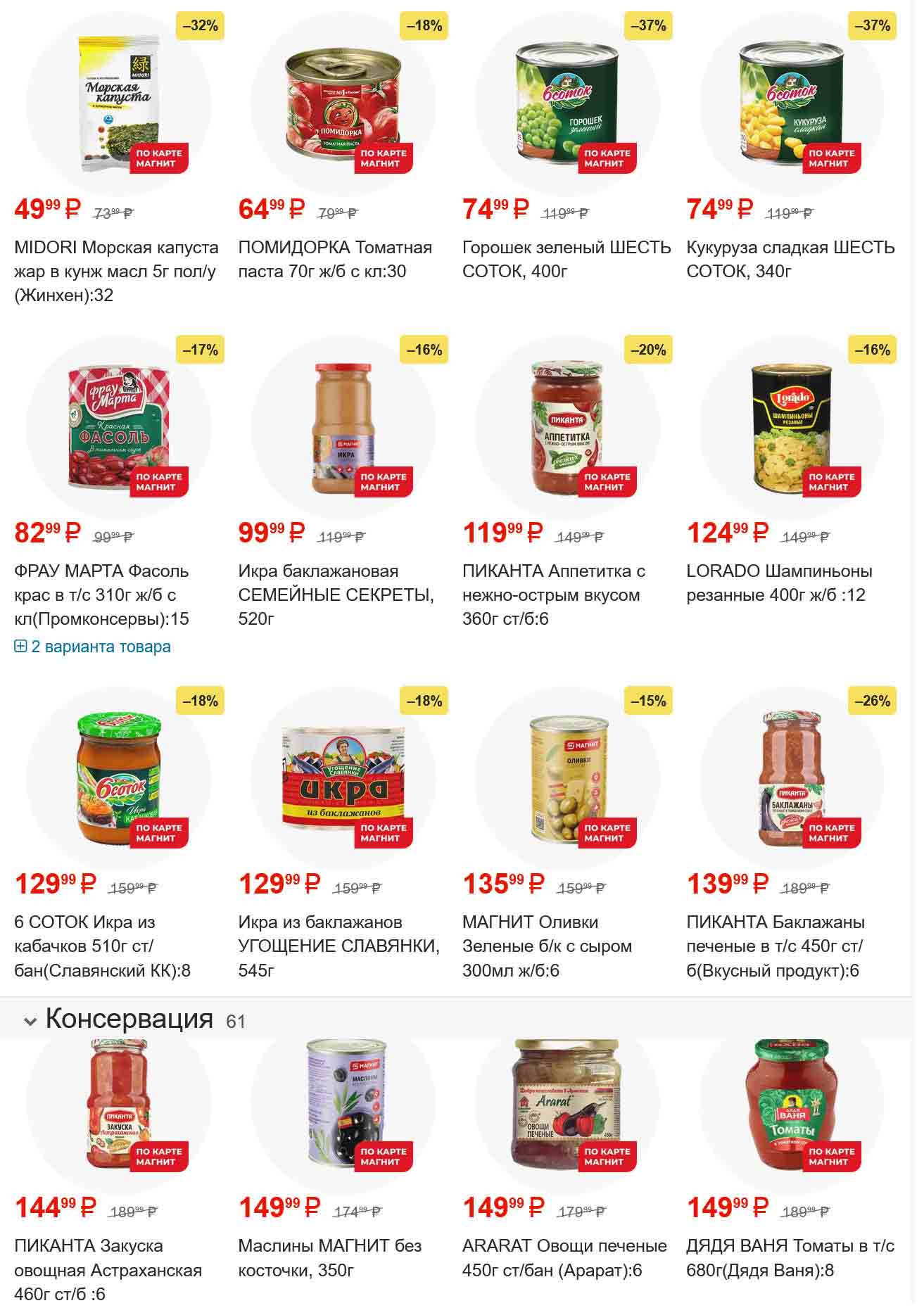View Икра баклажановая СЕМЕЙНЫЕ СЕКРЕТЫ item
This screenshot has height=1315, width=924.
(336, 595)
